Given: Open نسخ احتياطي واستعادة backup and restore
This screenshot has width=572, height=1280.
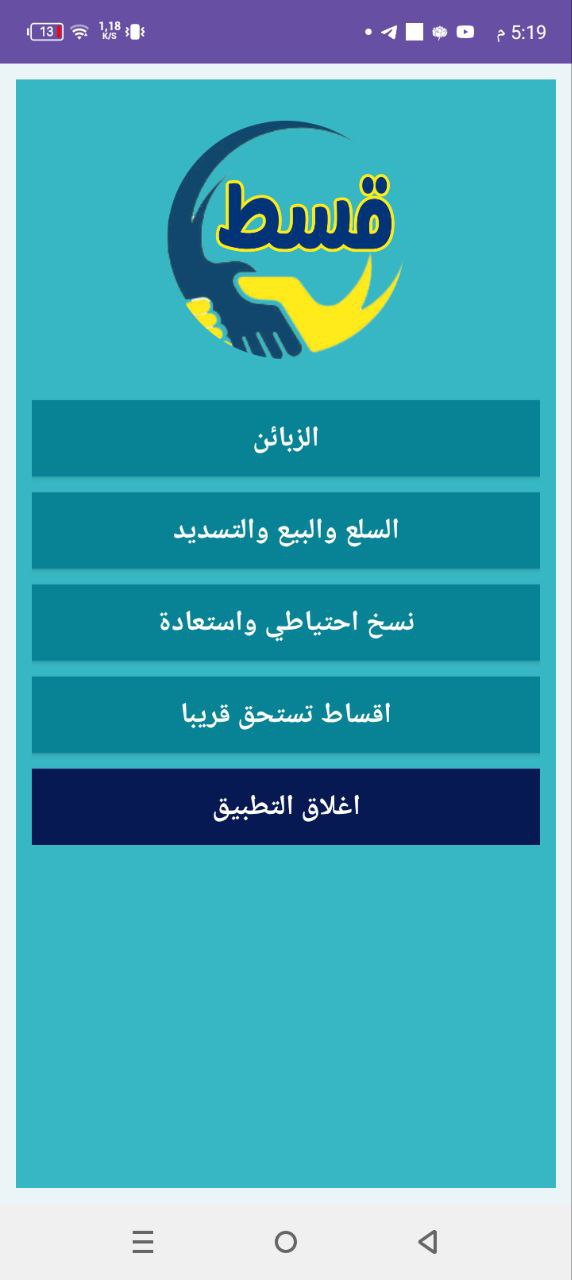Looking at the screenshot, I should (x=286, y=622).
